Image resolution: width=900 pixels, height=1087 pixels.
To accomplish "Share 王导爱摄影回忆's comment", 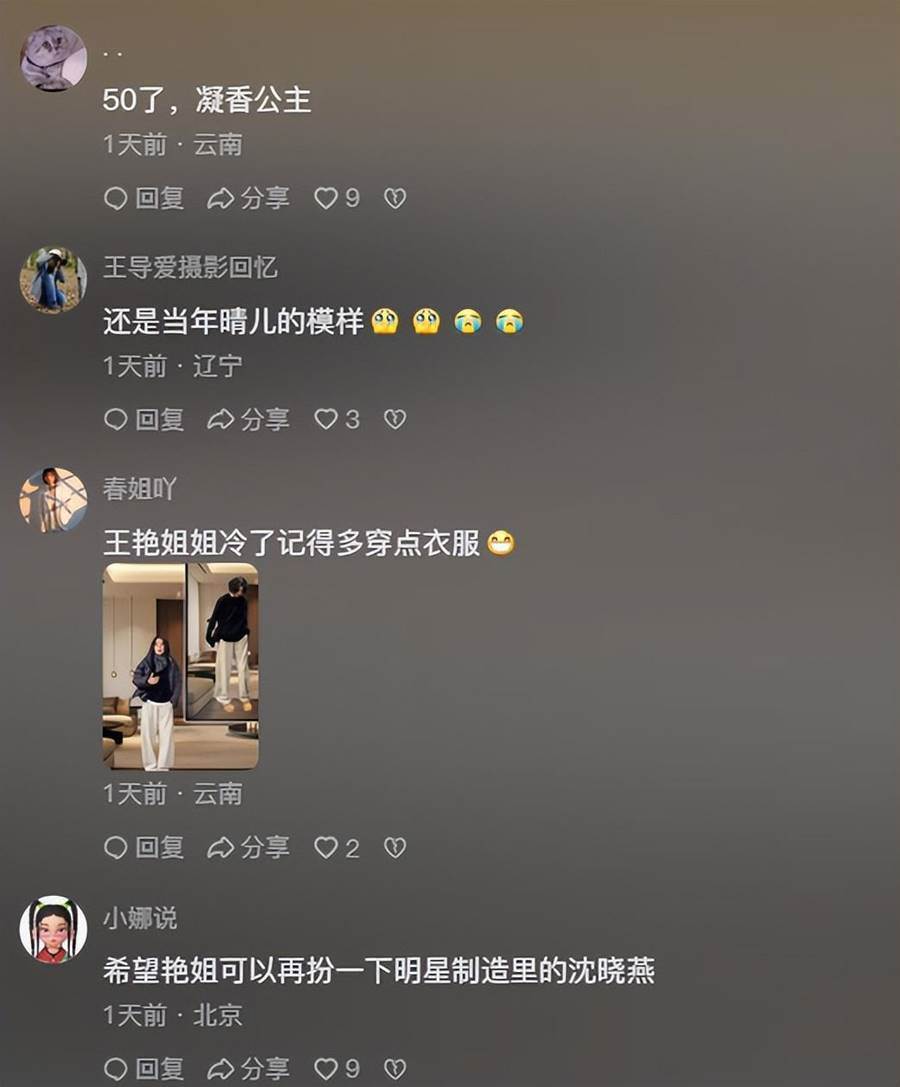I will click(248, 419).
